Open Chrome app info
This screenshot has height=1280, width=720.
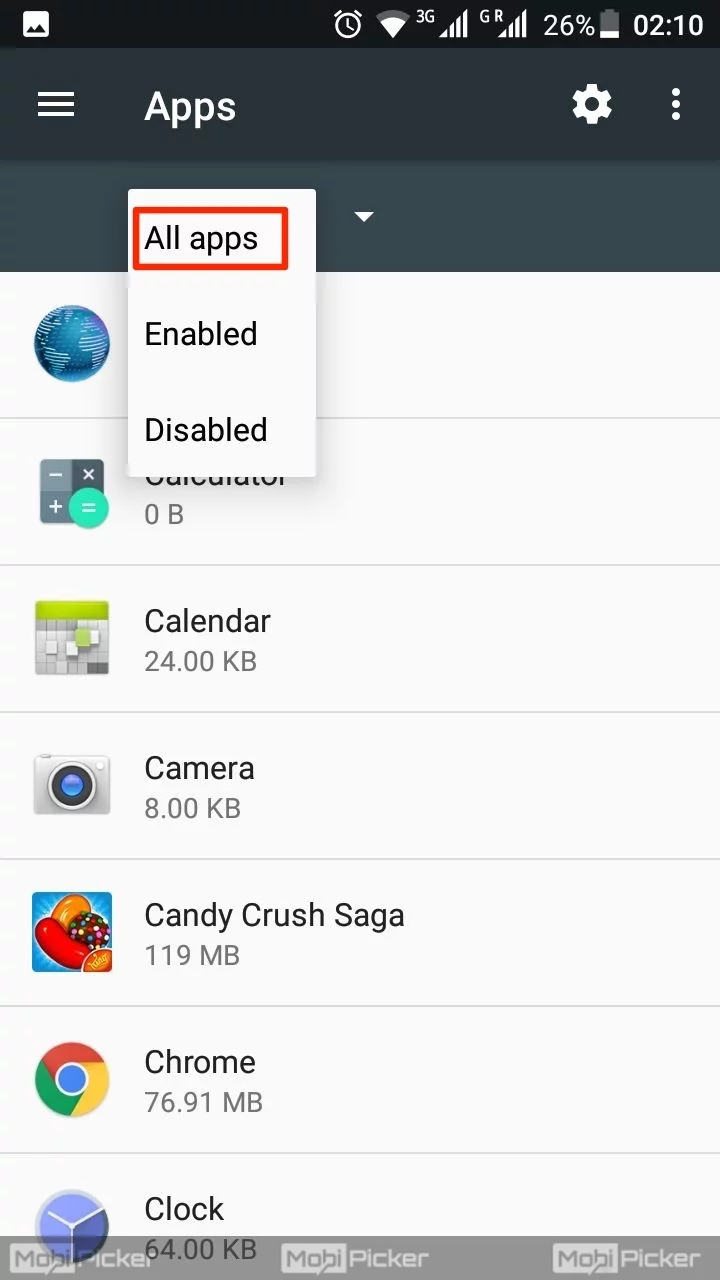(360, 1080)
